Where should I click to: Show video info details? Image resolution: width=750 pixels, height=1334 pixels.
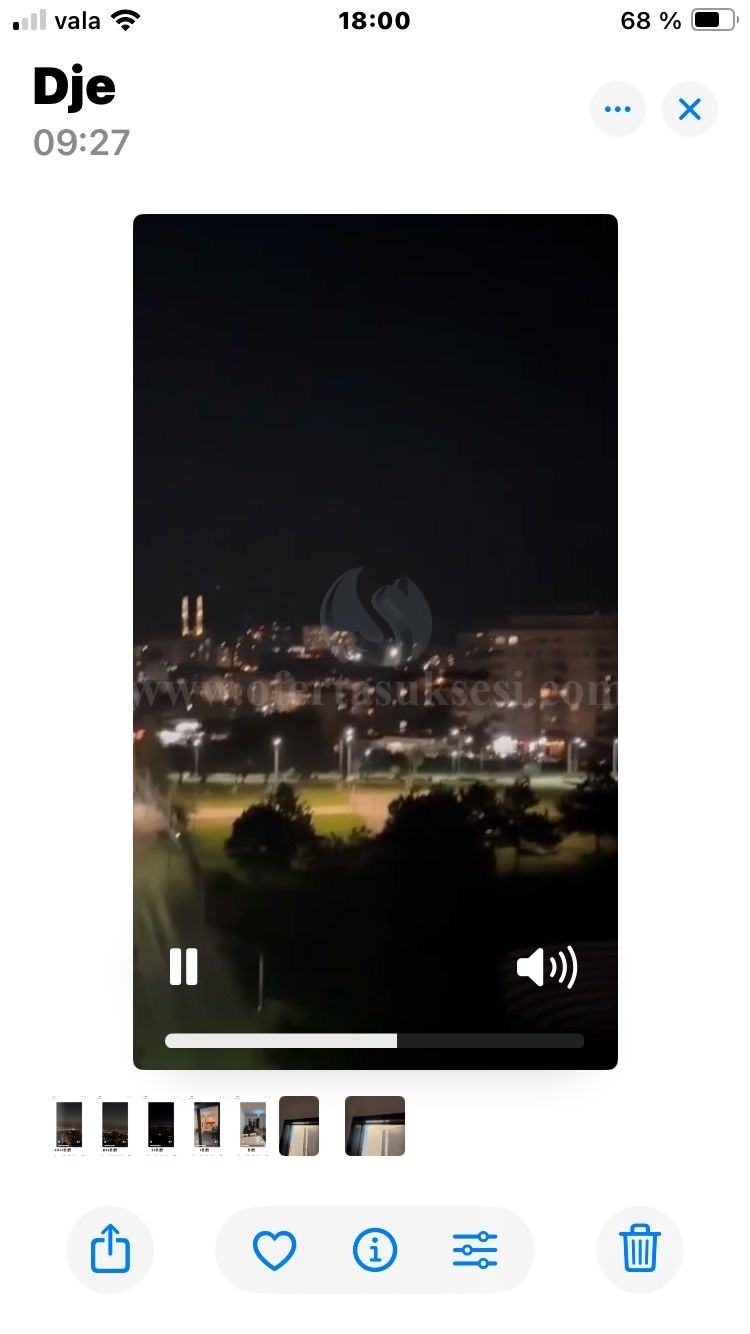pyautogui.click(x=375, y=1250)
